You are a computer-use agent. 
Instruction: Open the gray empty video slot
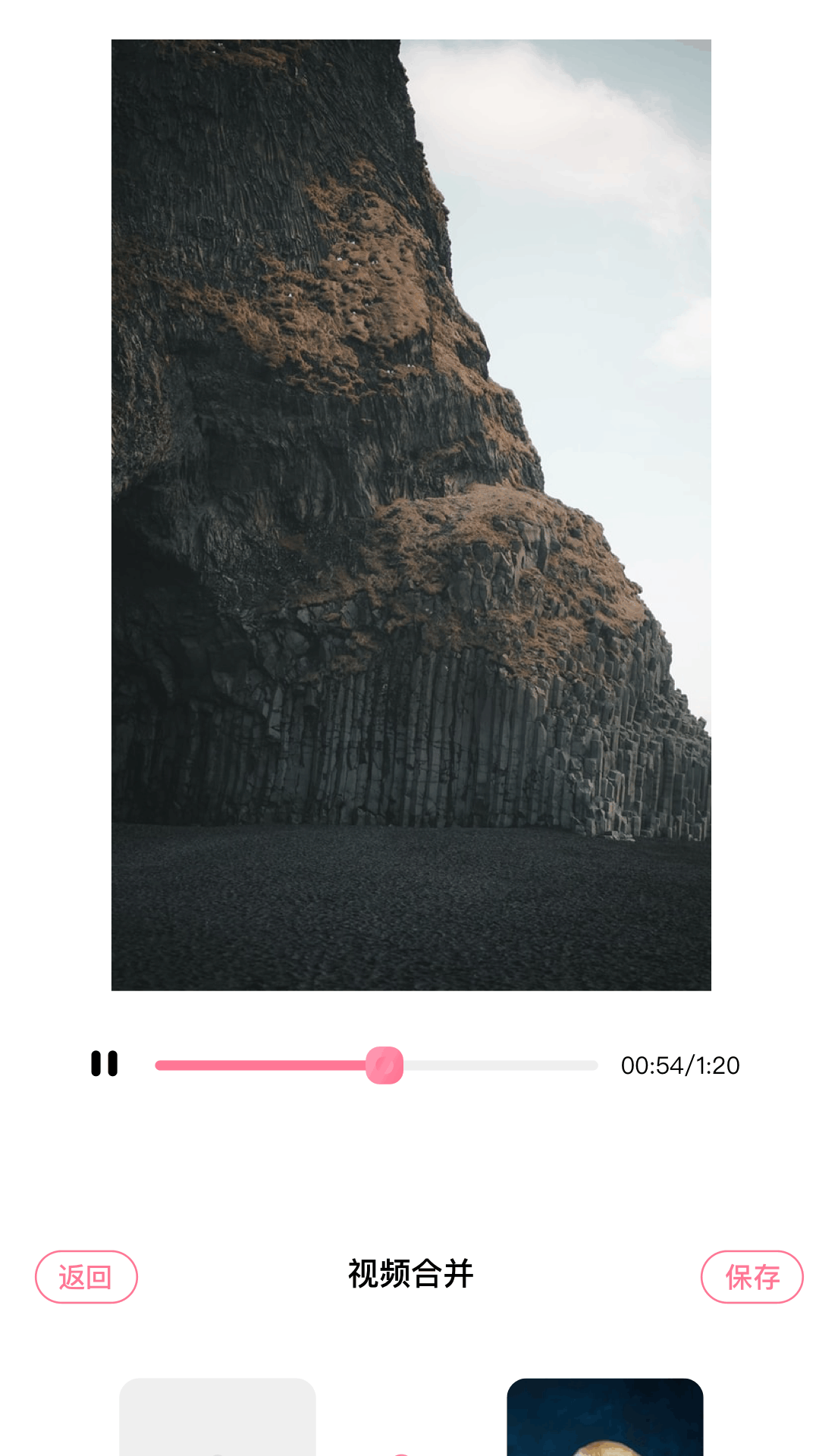(218, 1417)
